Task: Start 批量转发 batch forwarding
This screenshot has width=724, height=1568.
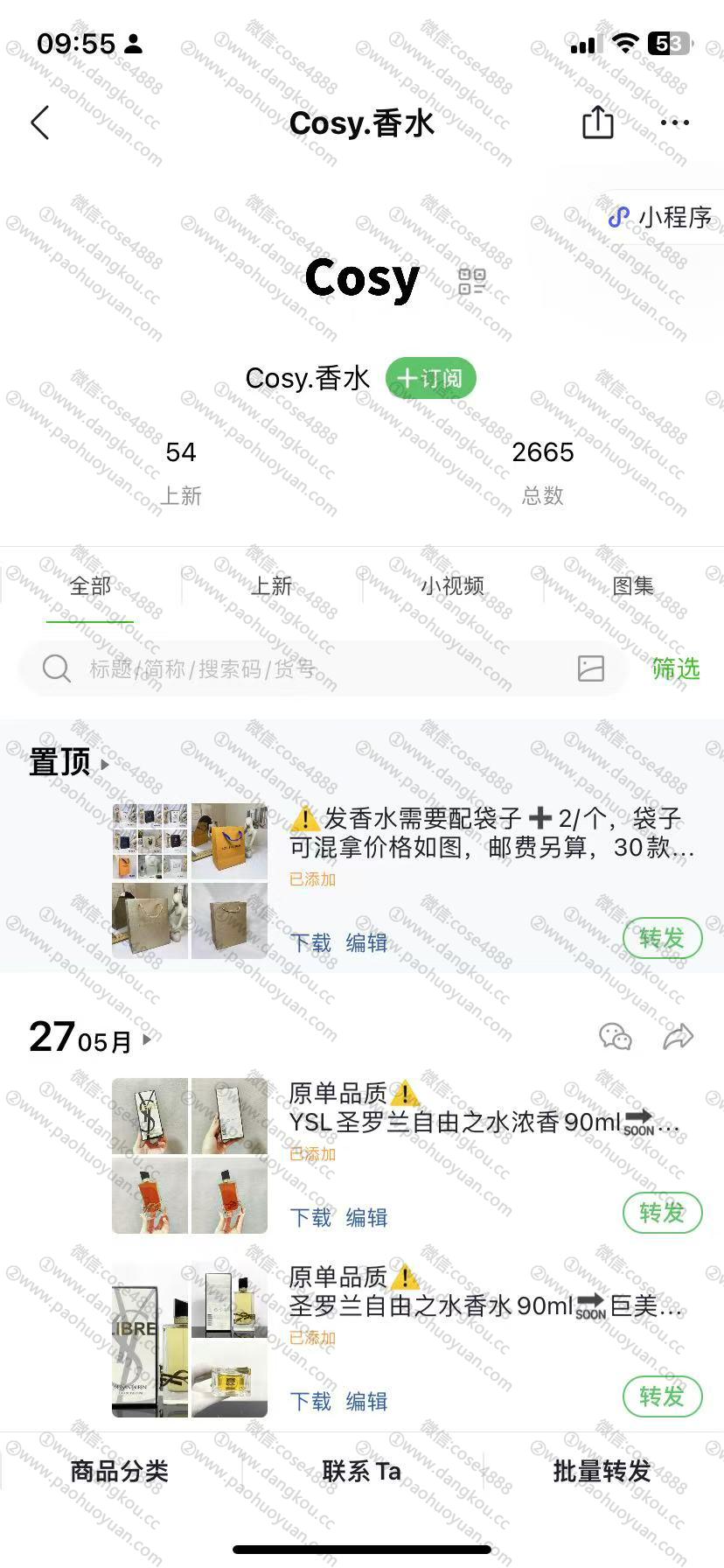Action: click(x=602, y=1472)
